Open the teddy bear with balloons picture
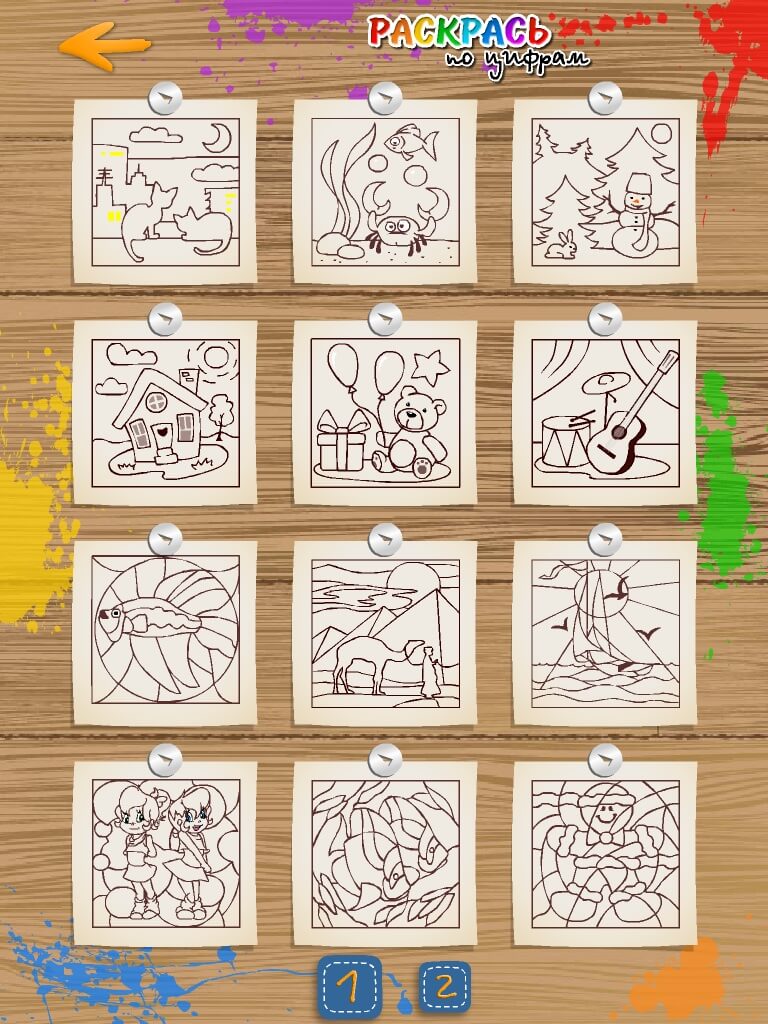Screen dimensions: 768x1024 point(385,412)
